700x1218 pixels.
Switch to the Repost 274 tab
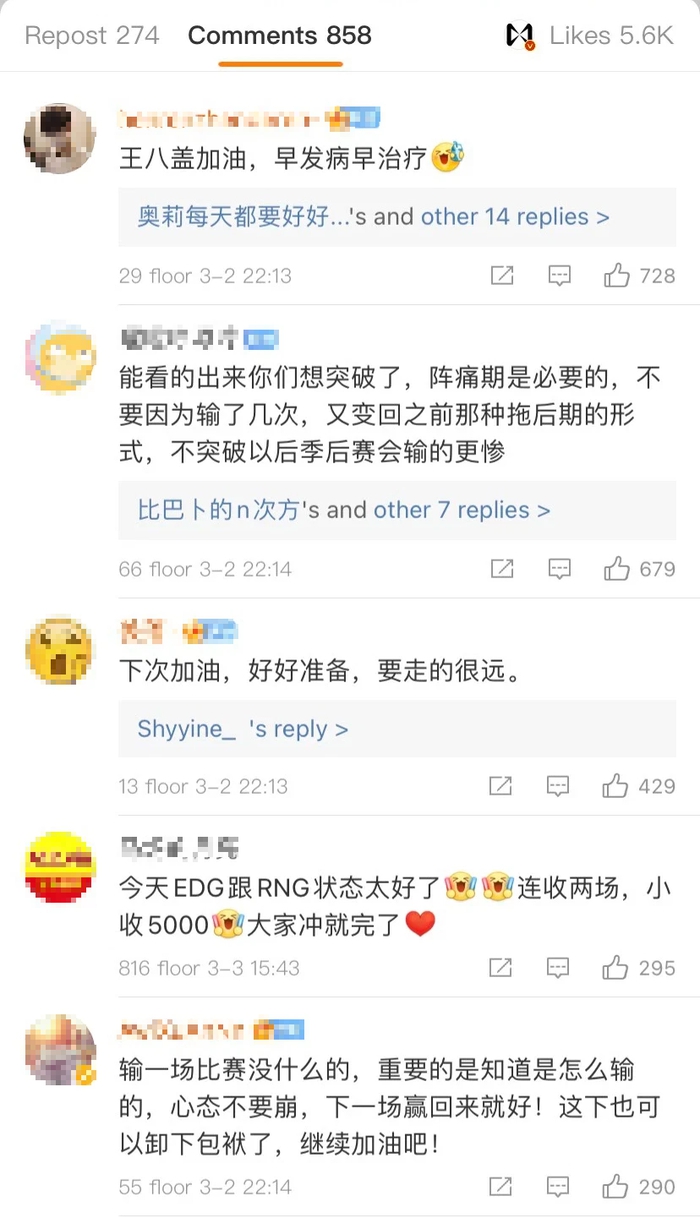pos(92,36)
